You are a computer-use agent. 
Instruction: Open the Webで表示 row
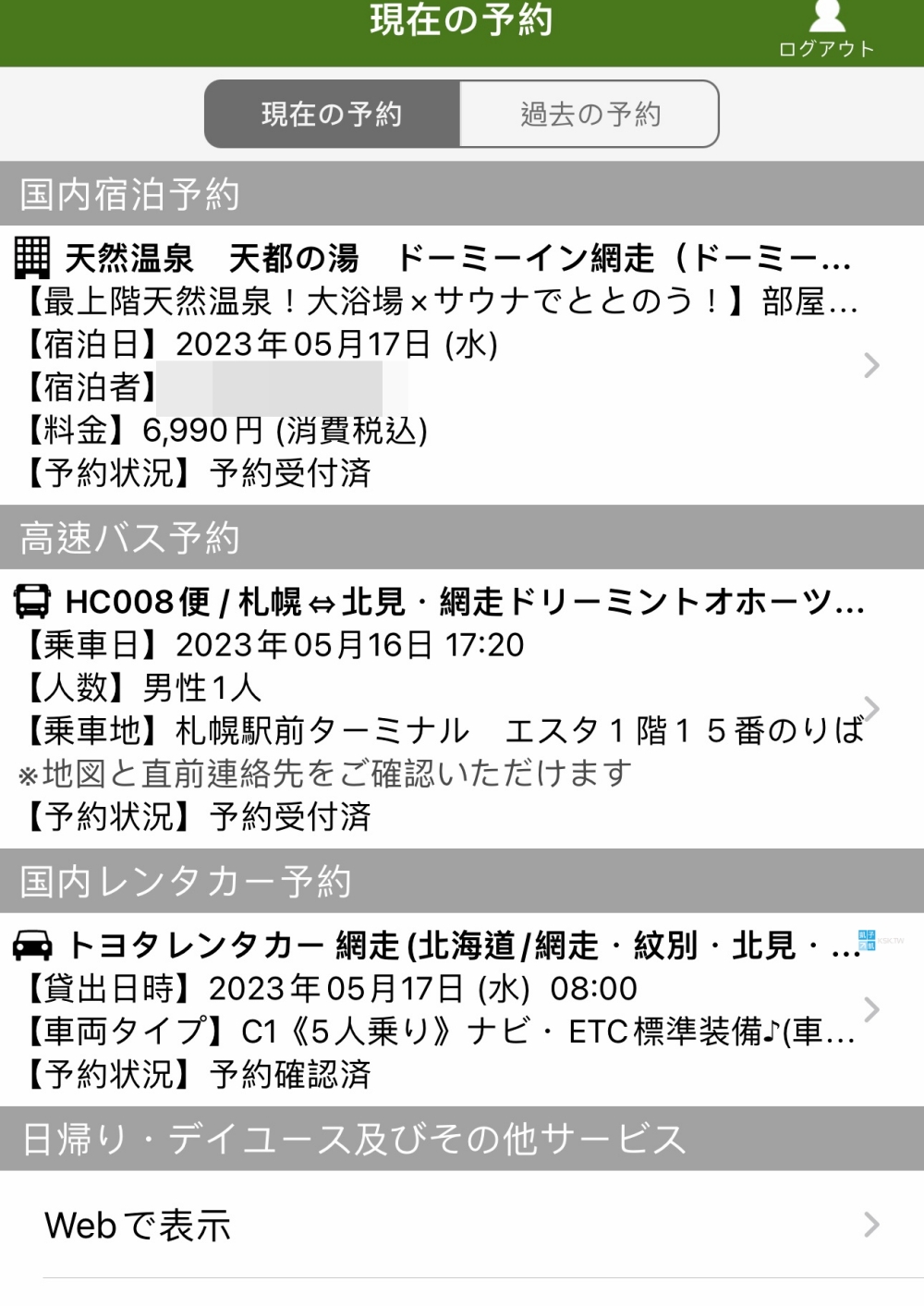pyautogui.click(x=462, y=1225)
